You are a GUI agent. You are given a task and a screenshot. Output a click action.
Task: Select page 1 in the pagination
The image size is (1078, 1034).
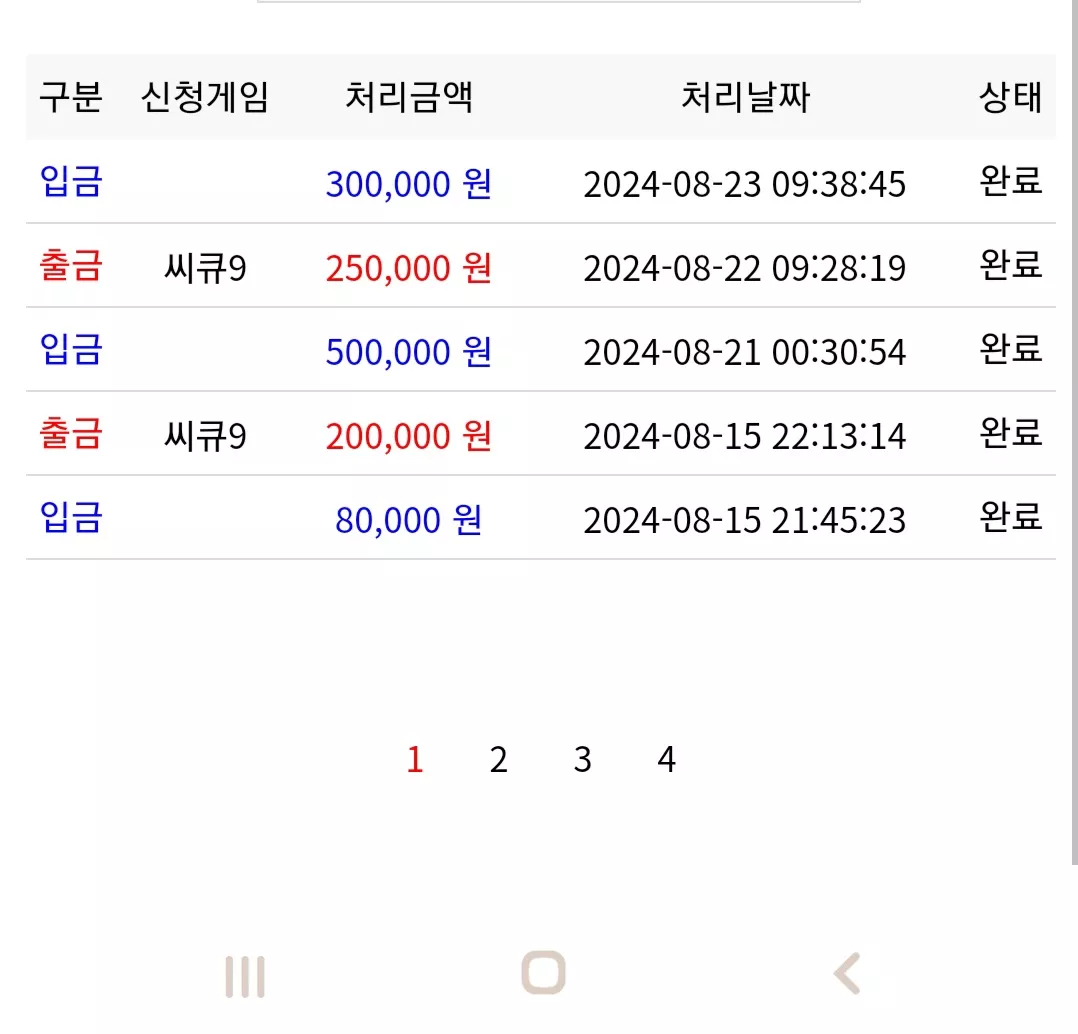415,760
